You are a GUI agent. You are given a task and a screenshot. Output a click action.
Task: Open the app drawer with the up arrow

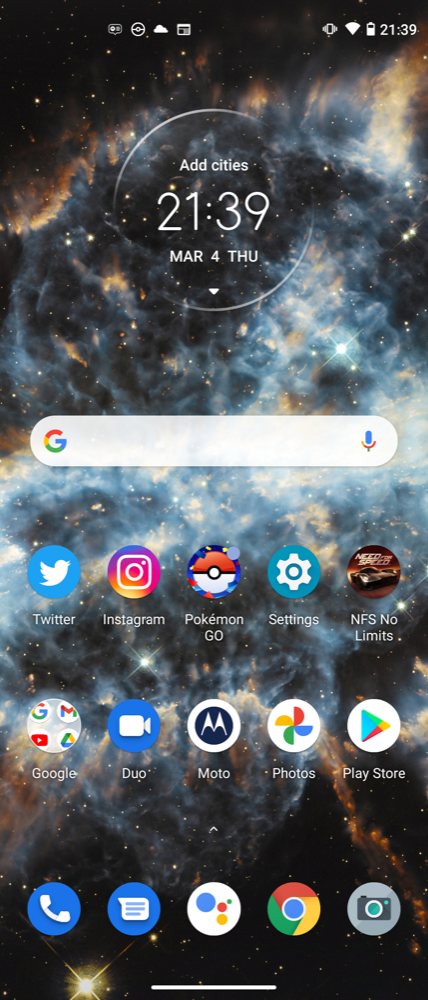214,829
